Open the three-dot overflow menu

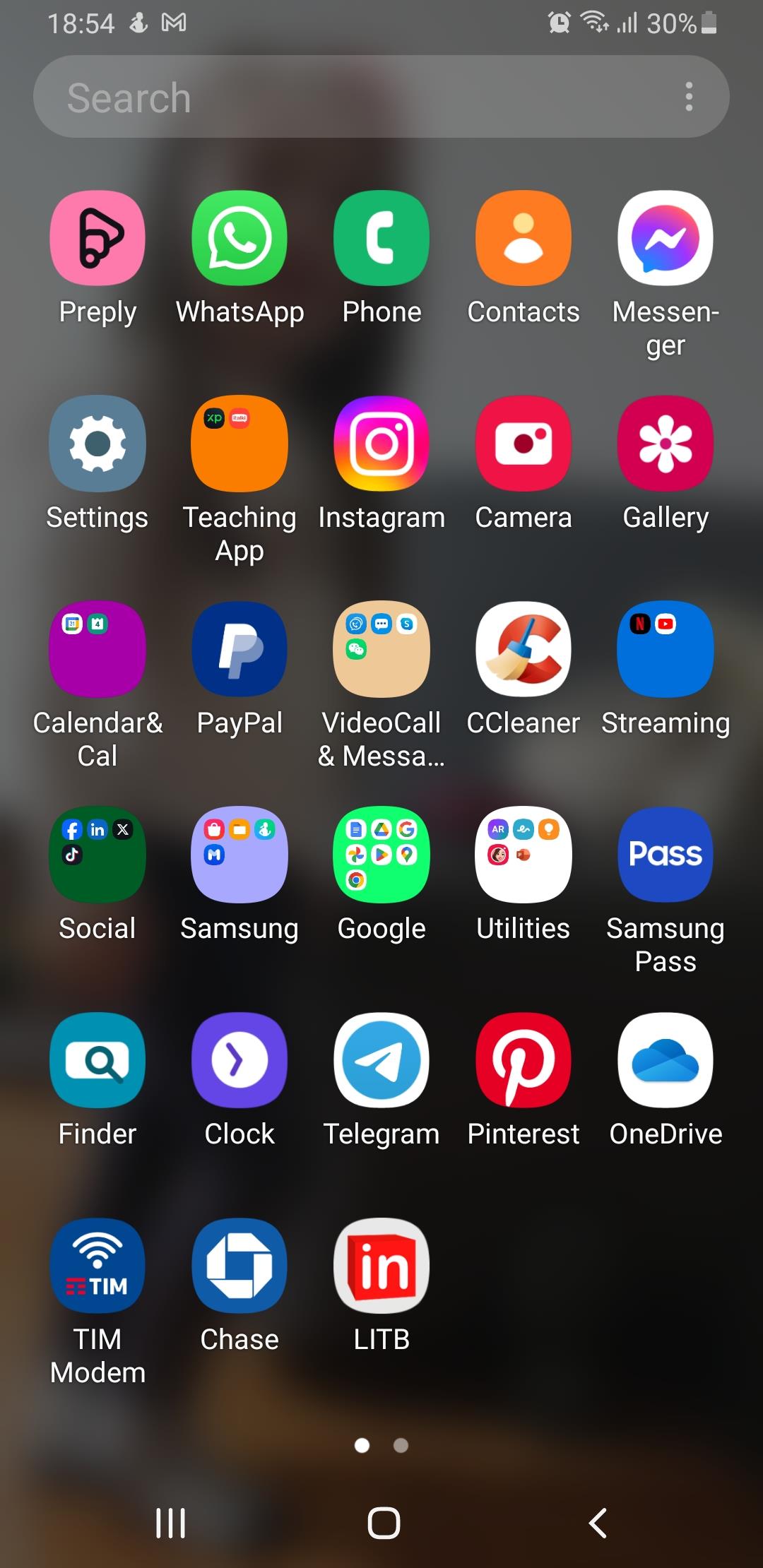coord(689,97)
